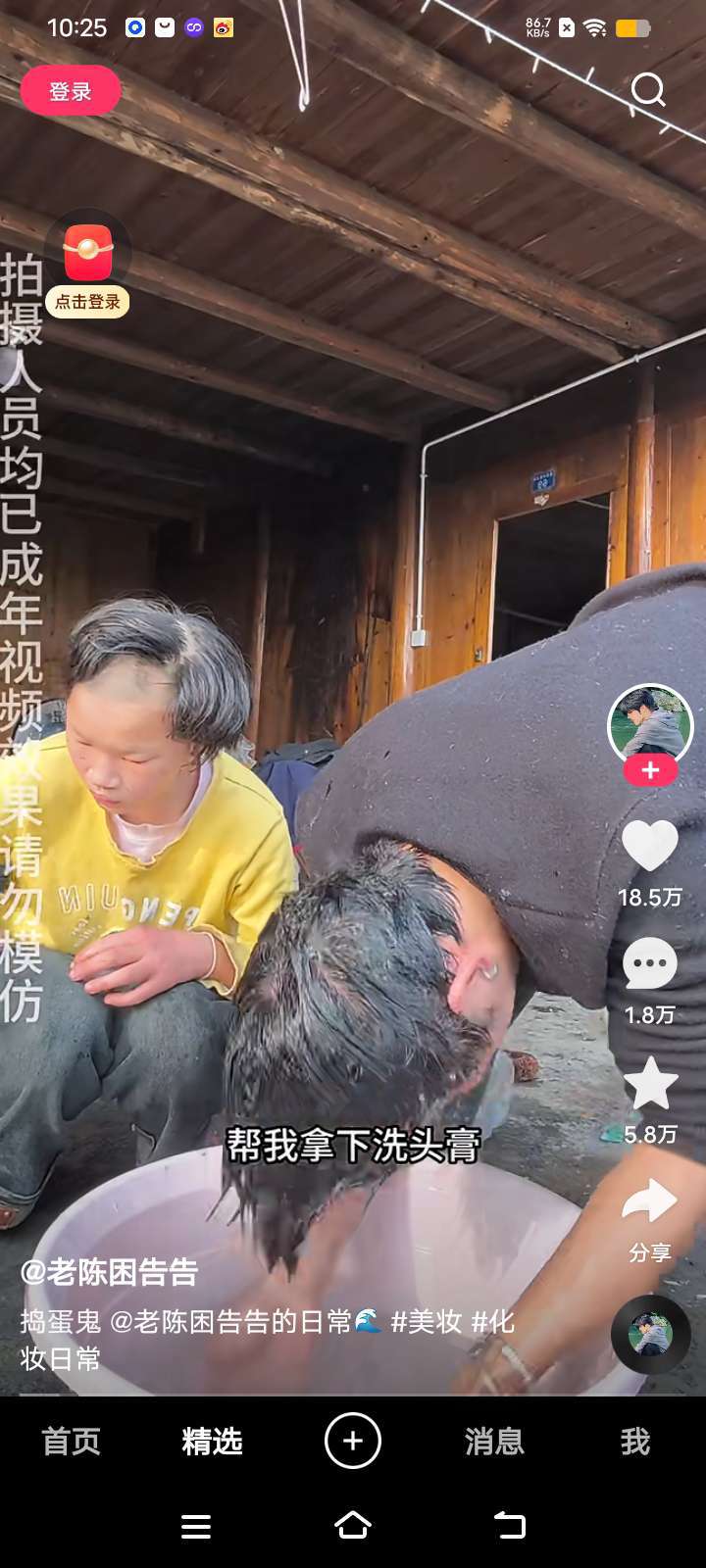Favorite this video with star icon
Screen dimensions: 706x1568
[650, 1084]
